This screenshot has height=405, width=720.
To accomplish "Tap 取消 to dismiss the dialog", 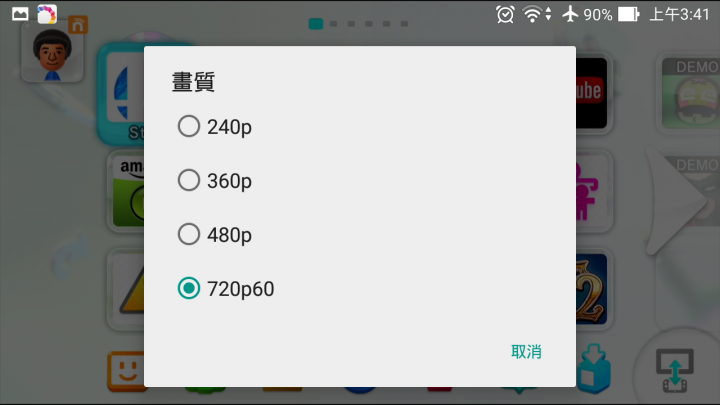I will coord(526,351).
